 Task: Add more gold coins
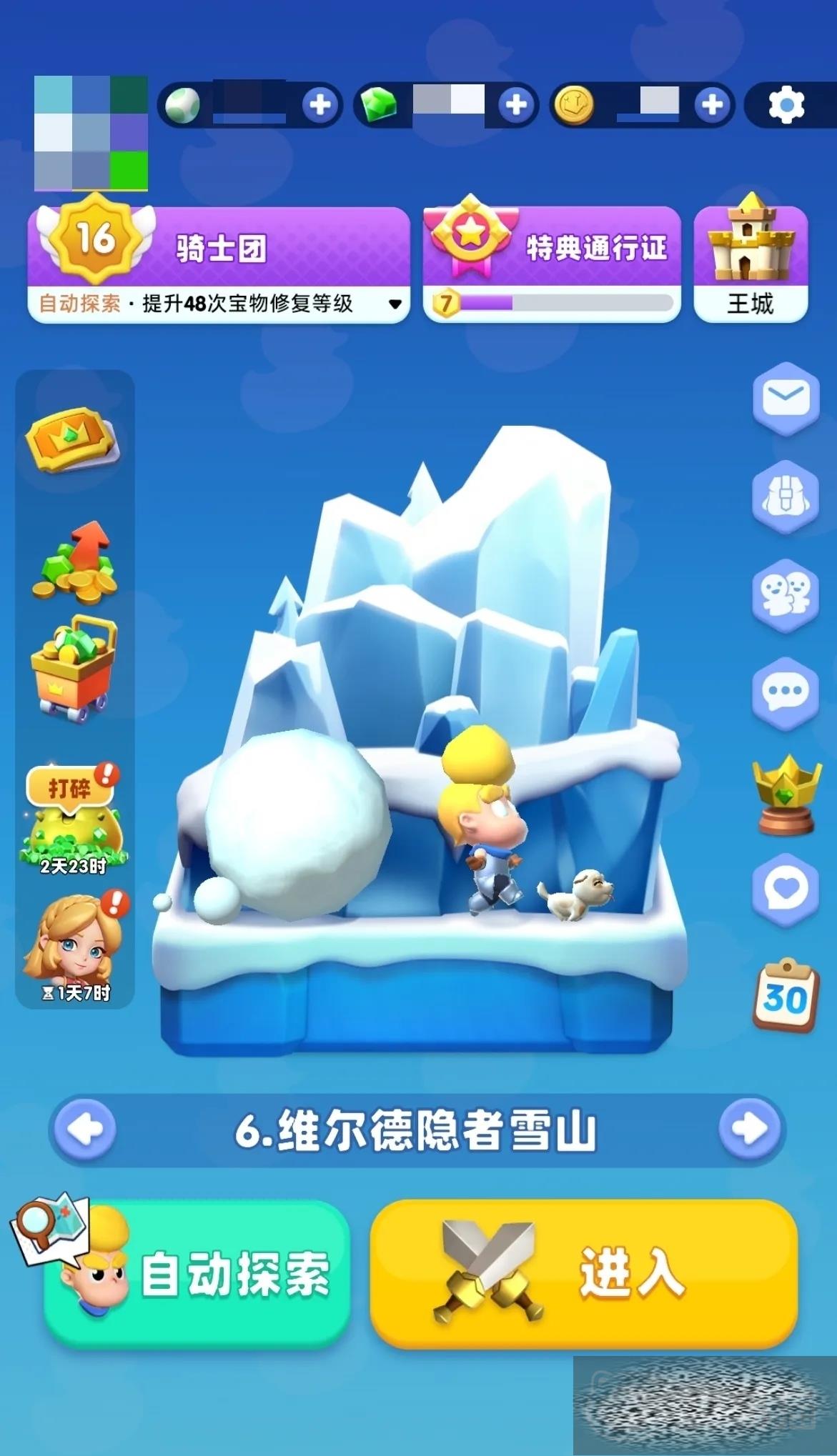[x=712, y=106]
